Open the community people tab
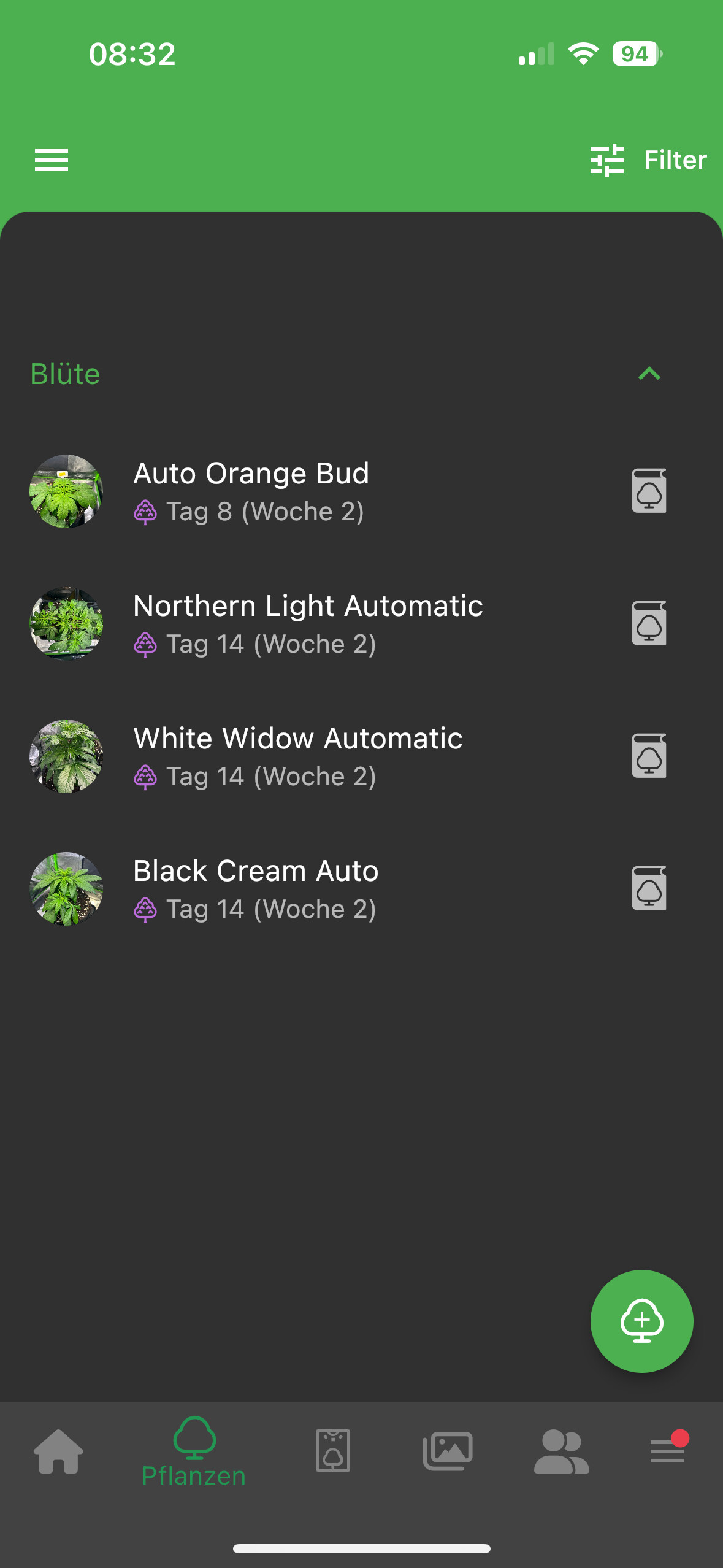Viewport: 723px width, 1568px height. click(561, 1451)
